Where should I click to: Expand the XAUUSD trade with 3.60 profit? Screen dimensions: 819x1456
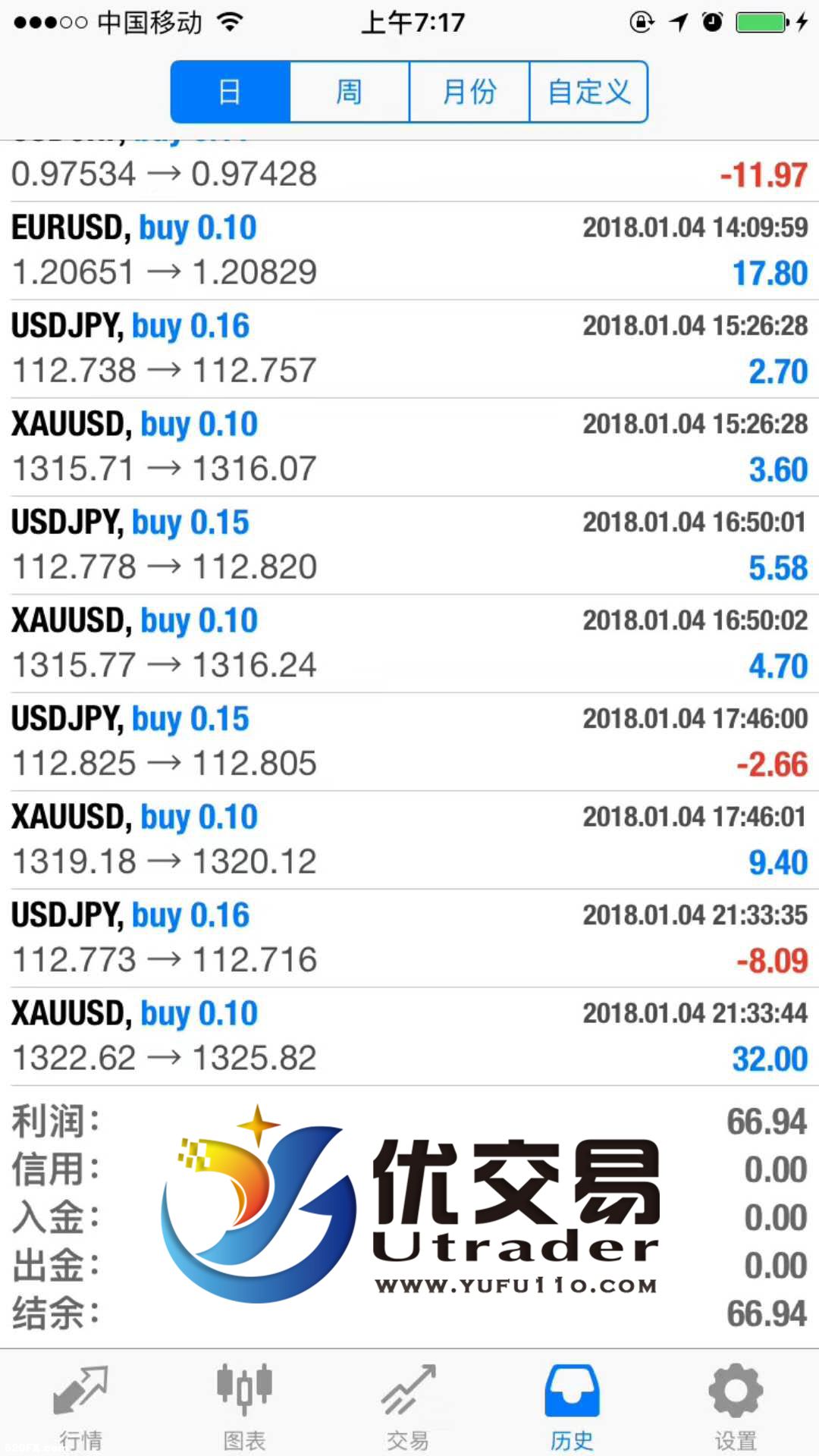tap(409, 447)
